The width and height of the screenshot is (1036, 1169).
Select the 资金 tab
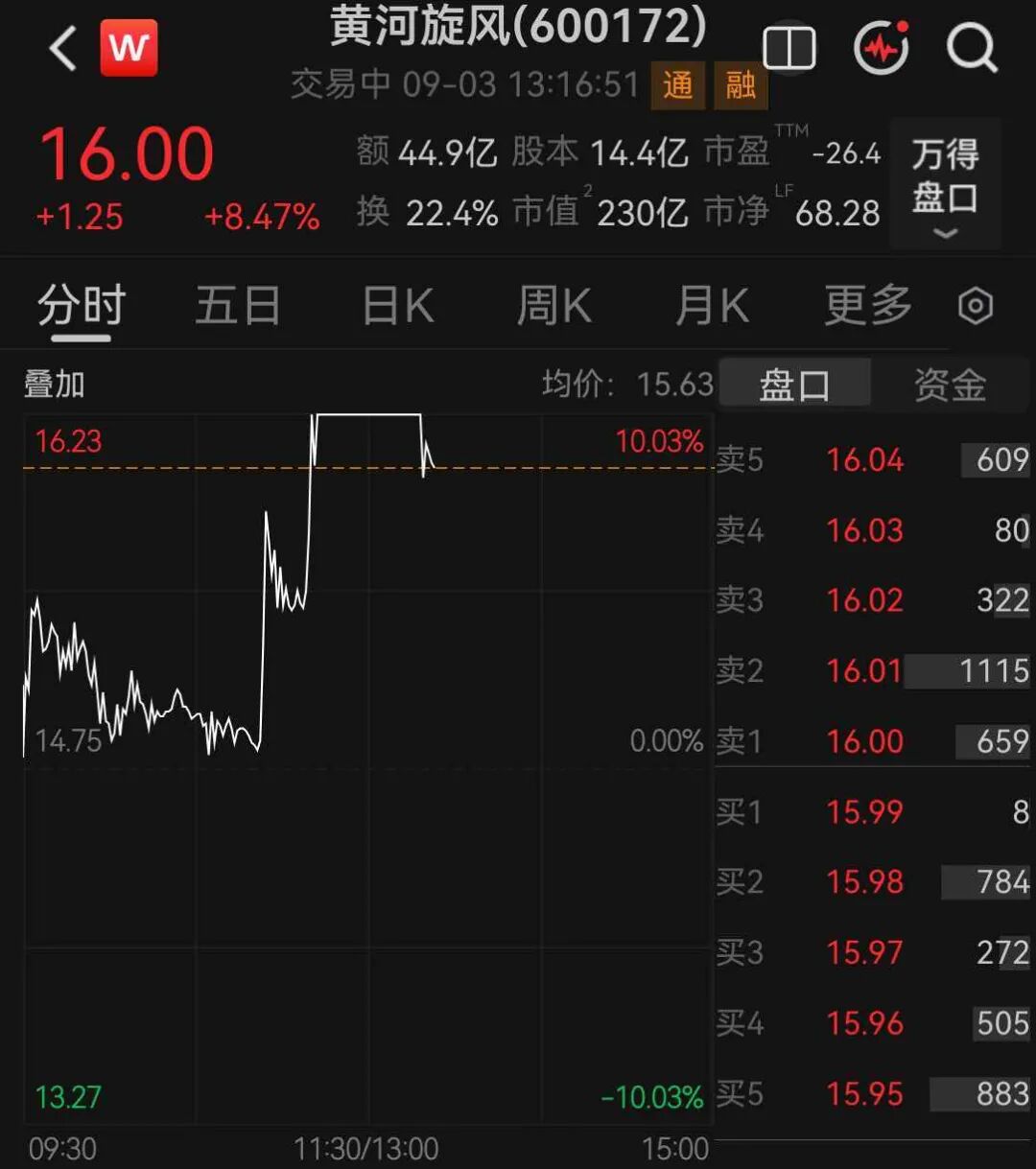click(x=950, y=385)
